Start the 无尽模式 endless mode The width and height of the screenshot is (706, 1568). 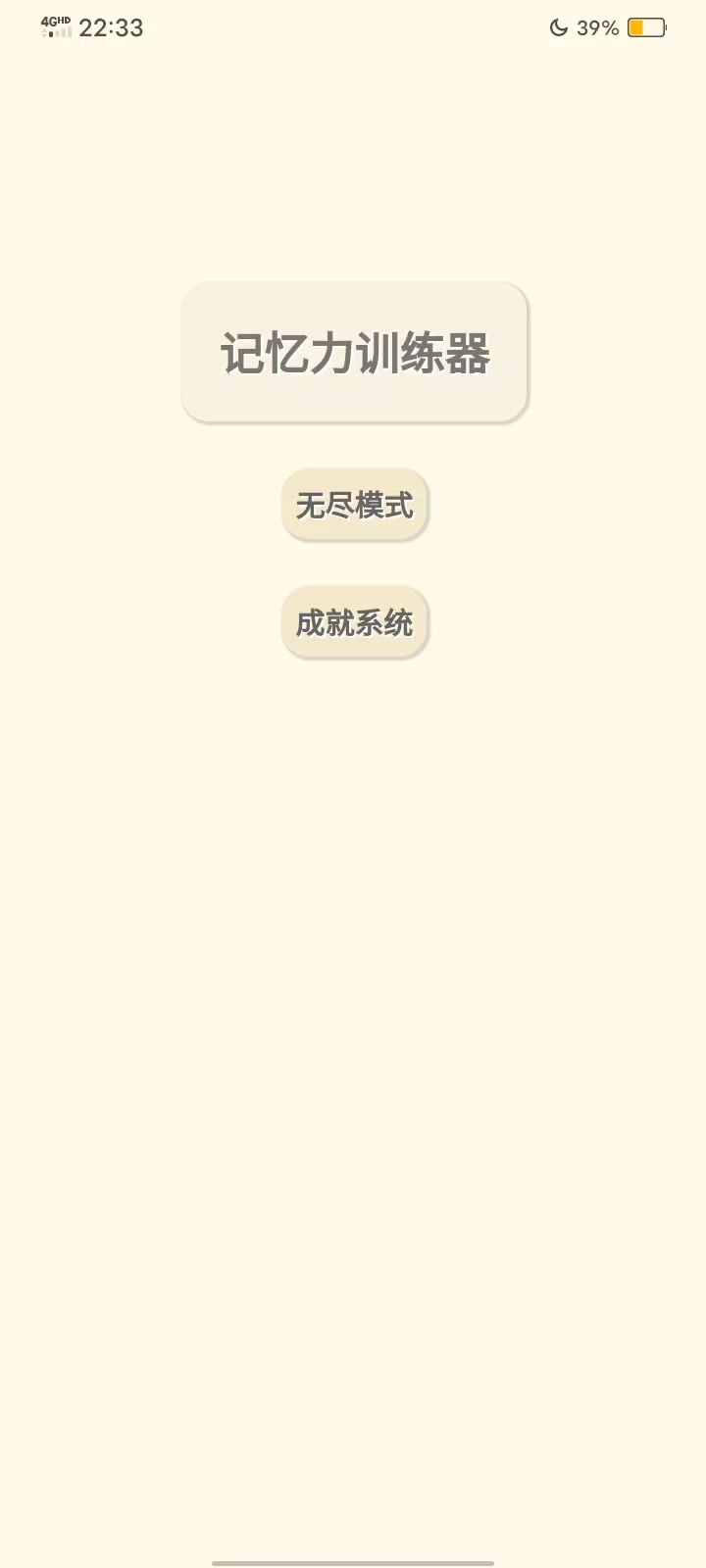pos(354,505)
